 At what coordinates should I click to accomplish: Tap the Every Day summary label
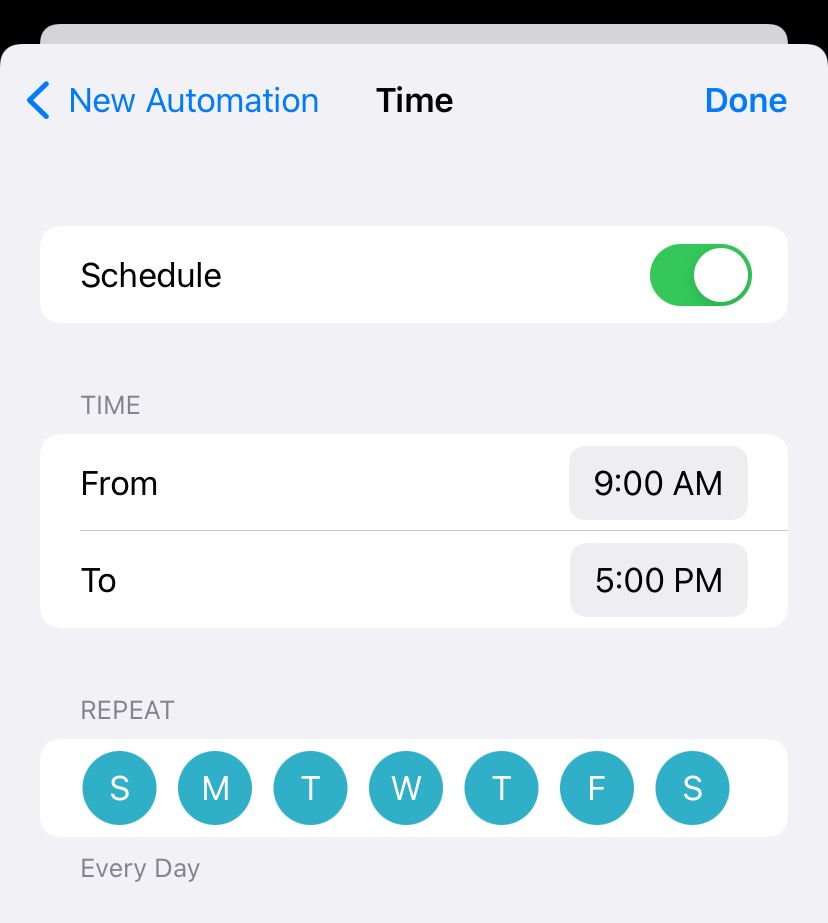(x=140, y=868)
